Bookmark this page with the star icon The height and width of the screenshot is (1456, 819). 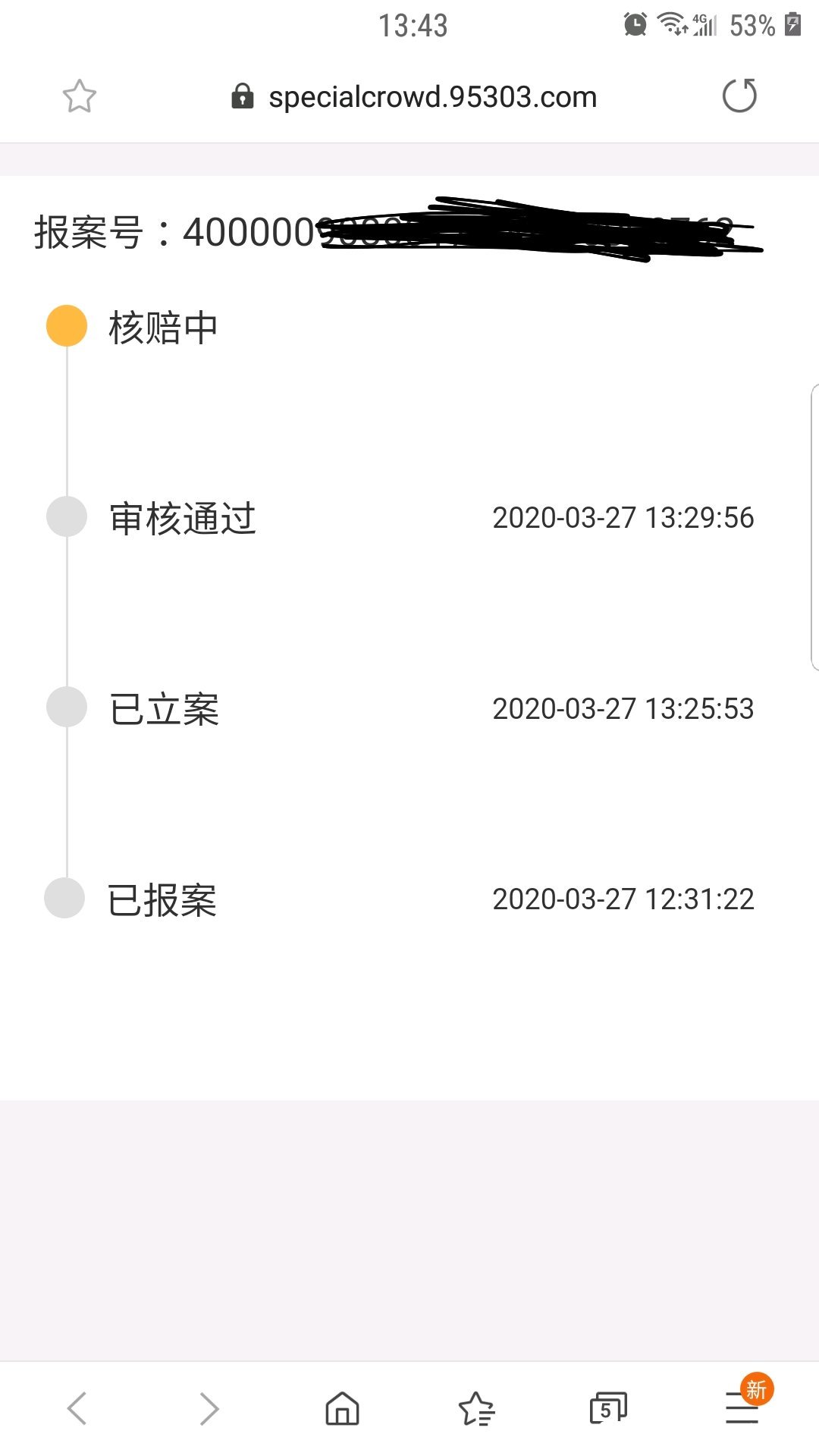79,96
